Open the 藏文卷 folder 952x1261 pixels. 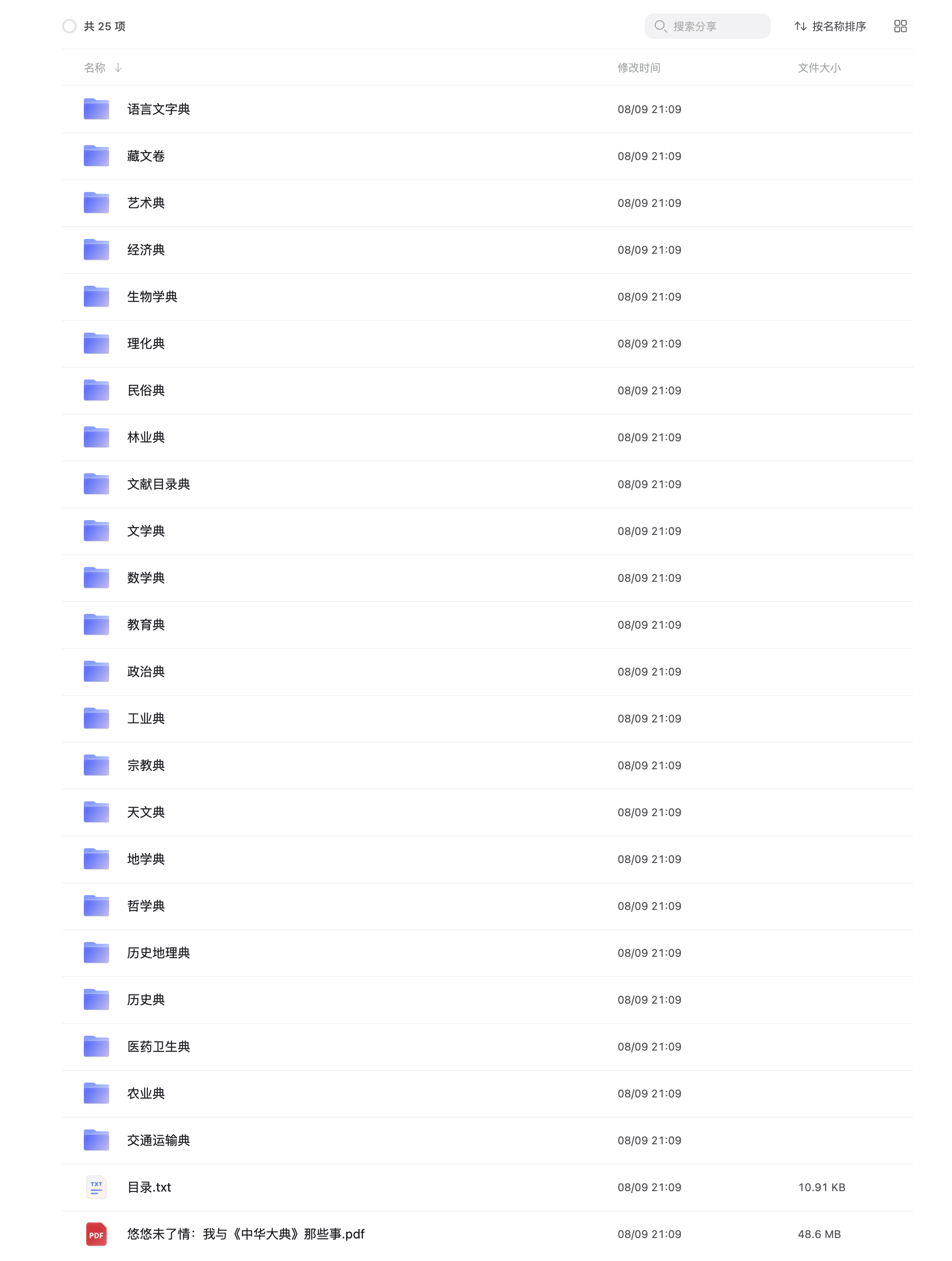click(146, 156)
